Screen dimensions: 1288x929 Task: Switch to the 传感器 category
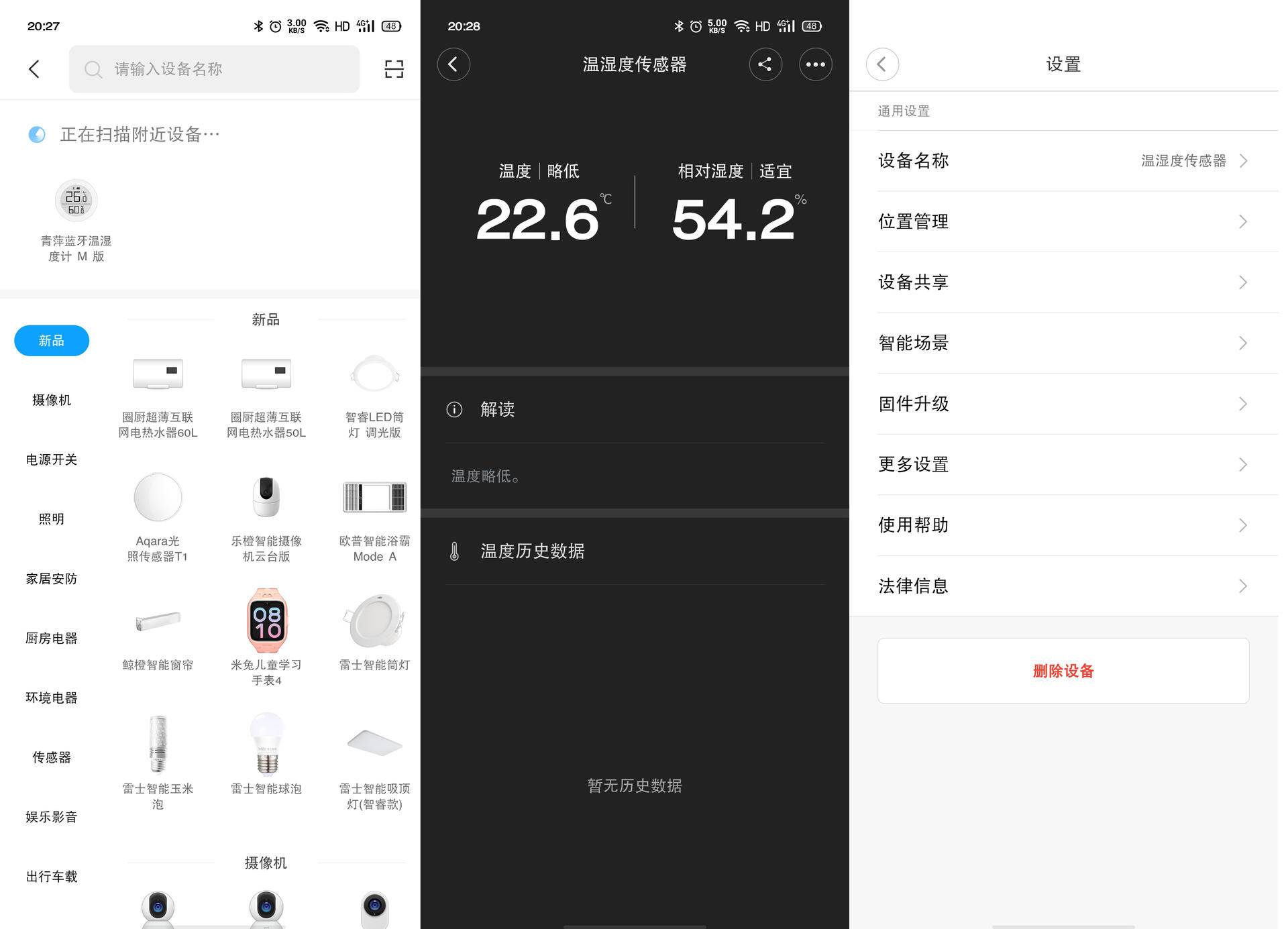52,757
